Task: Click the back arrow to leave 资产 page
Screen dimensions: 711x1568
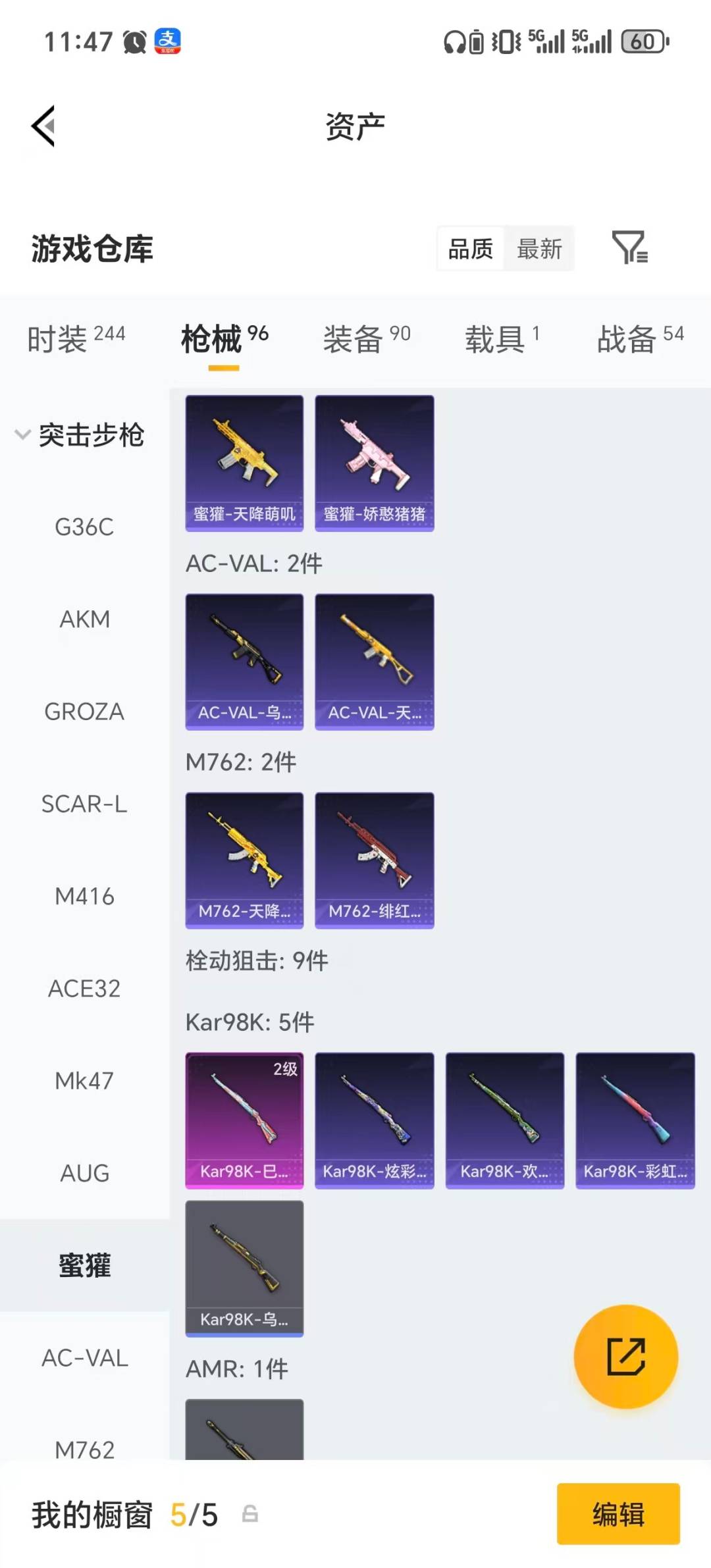Action: [x=41, y=126]
